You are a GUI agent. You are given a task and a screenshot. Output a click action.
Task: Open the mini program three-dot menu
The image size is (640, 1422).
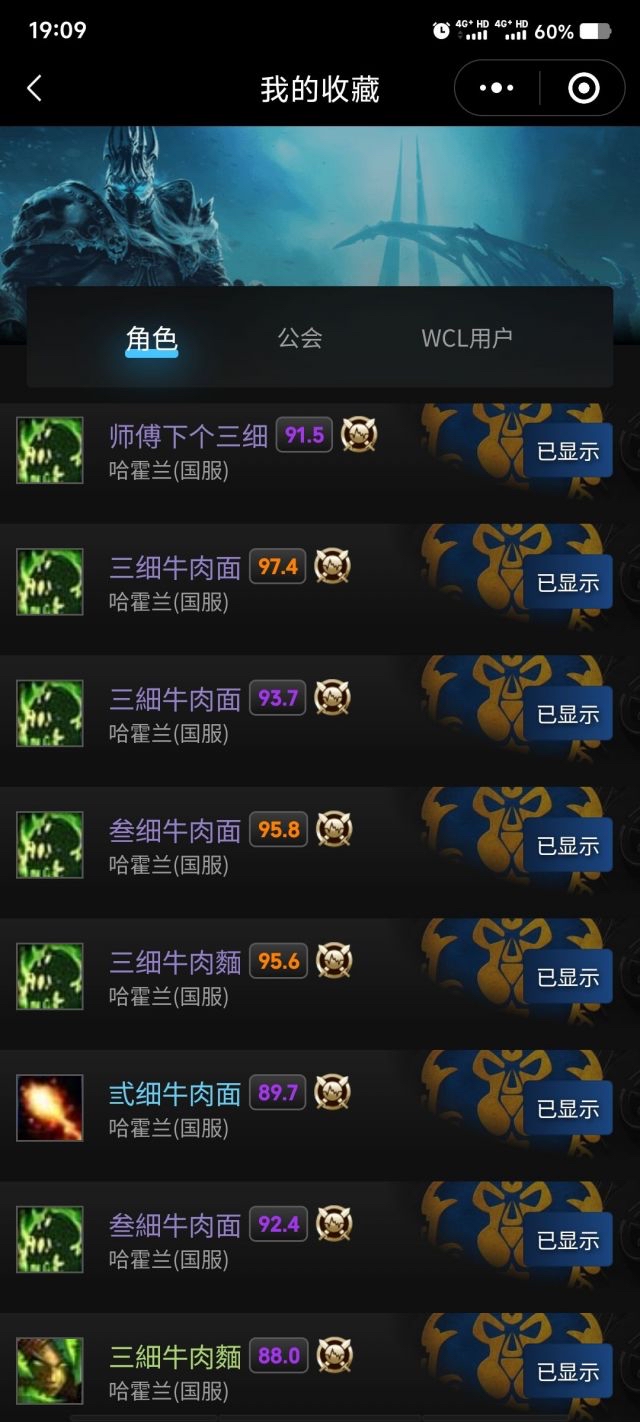click(x=497, y=88)
